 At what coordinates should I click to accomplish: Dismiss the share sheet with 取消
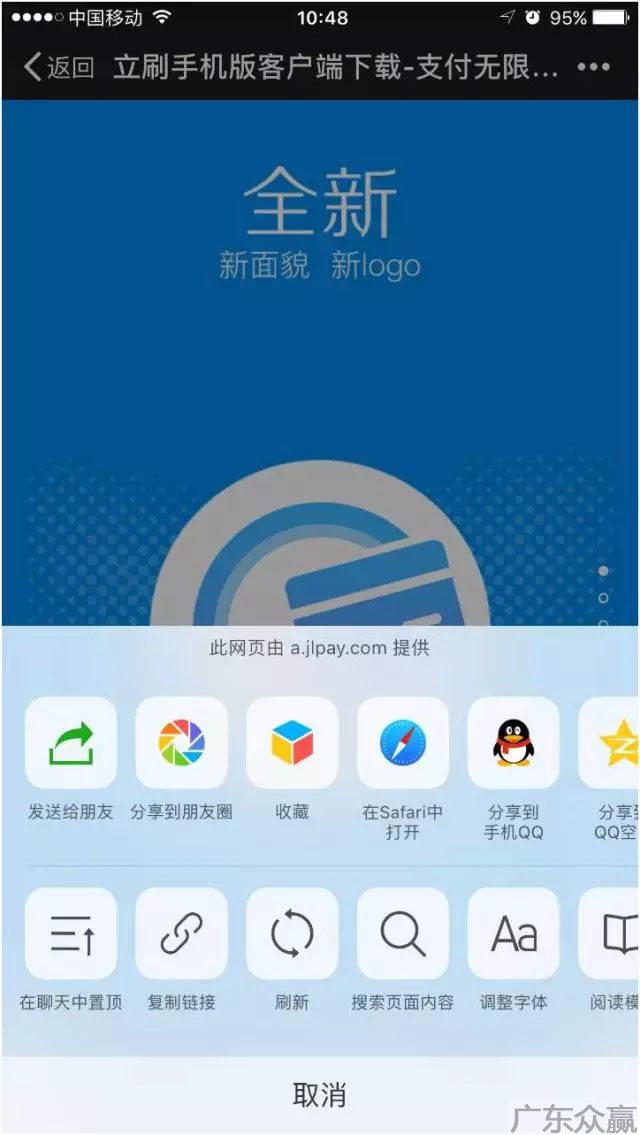[x=320, y=1094]
